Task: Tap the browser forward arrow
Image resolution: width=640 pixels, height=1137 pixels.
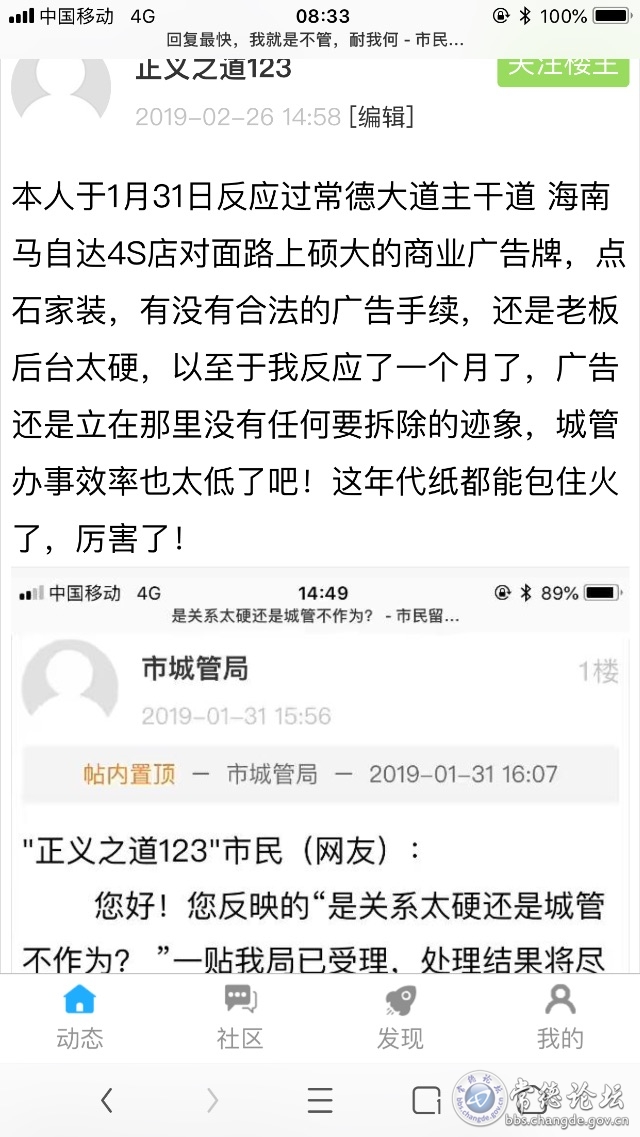Action: [x=212, y=1100]
